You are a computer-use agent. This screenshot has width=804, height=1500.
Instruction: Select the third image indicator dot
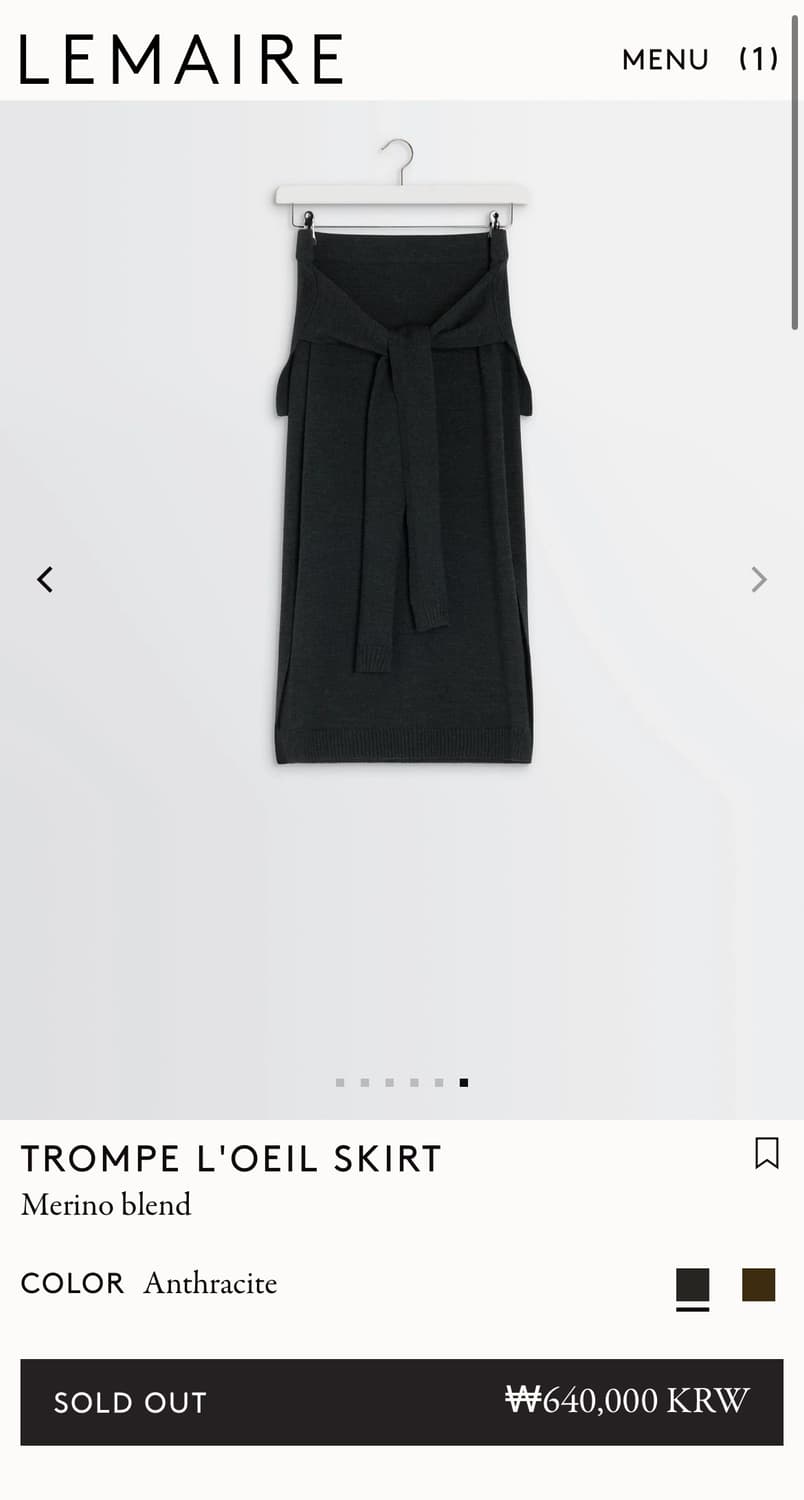(389, 1082)
